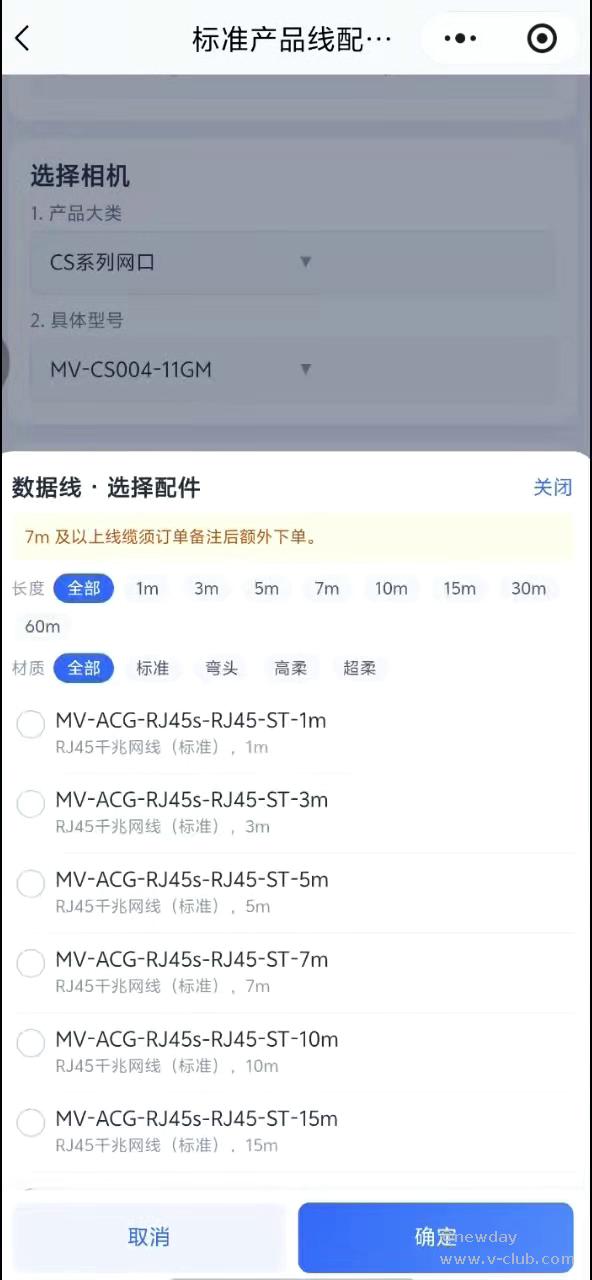
Task: Go back using the top-left arrow
Action: pos(23,39)
